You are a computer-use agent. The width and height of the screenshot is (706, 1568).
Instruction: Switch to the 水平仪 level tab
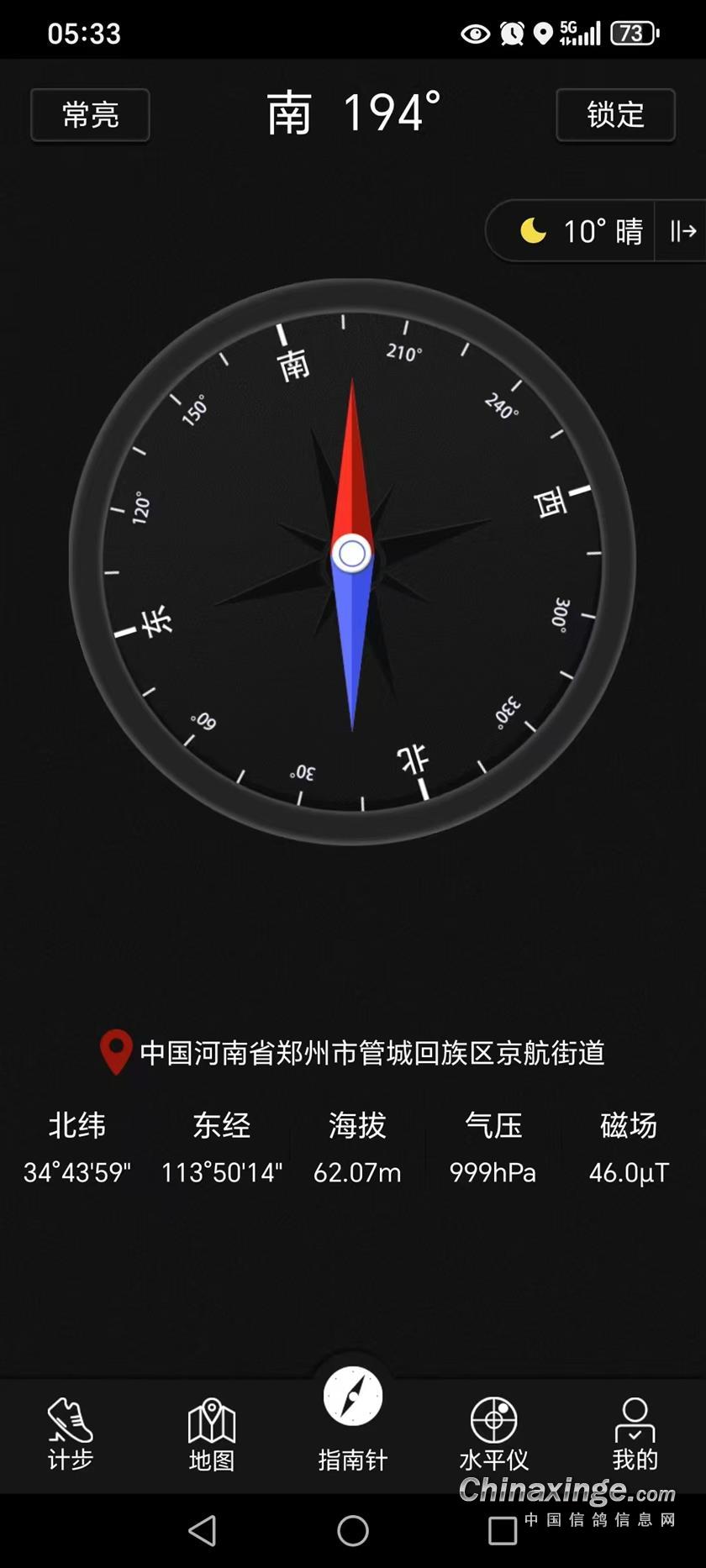pyautogui.click(x=493, y=1434)
